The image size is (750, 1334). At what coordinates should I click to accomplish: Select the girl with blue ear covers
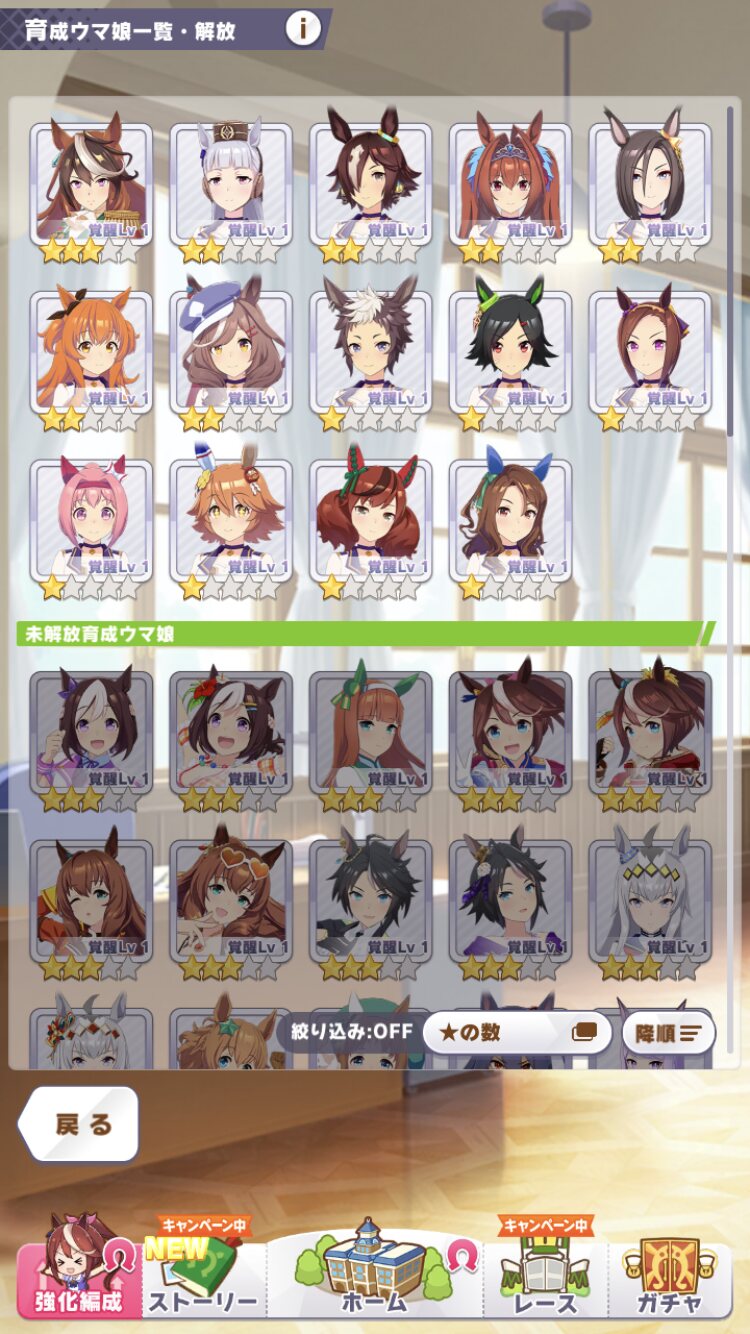tap(510, 520)
